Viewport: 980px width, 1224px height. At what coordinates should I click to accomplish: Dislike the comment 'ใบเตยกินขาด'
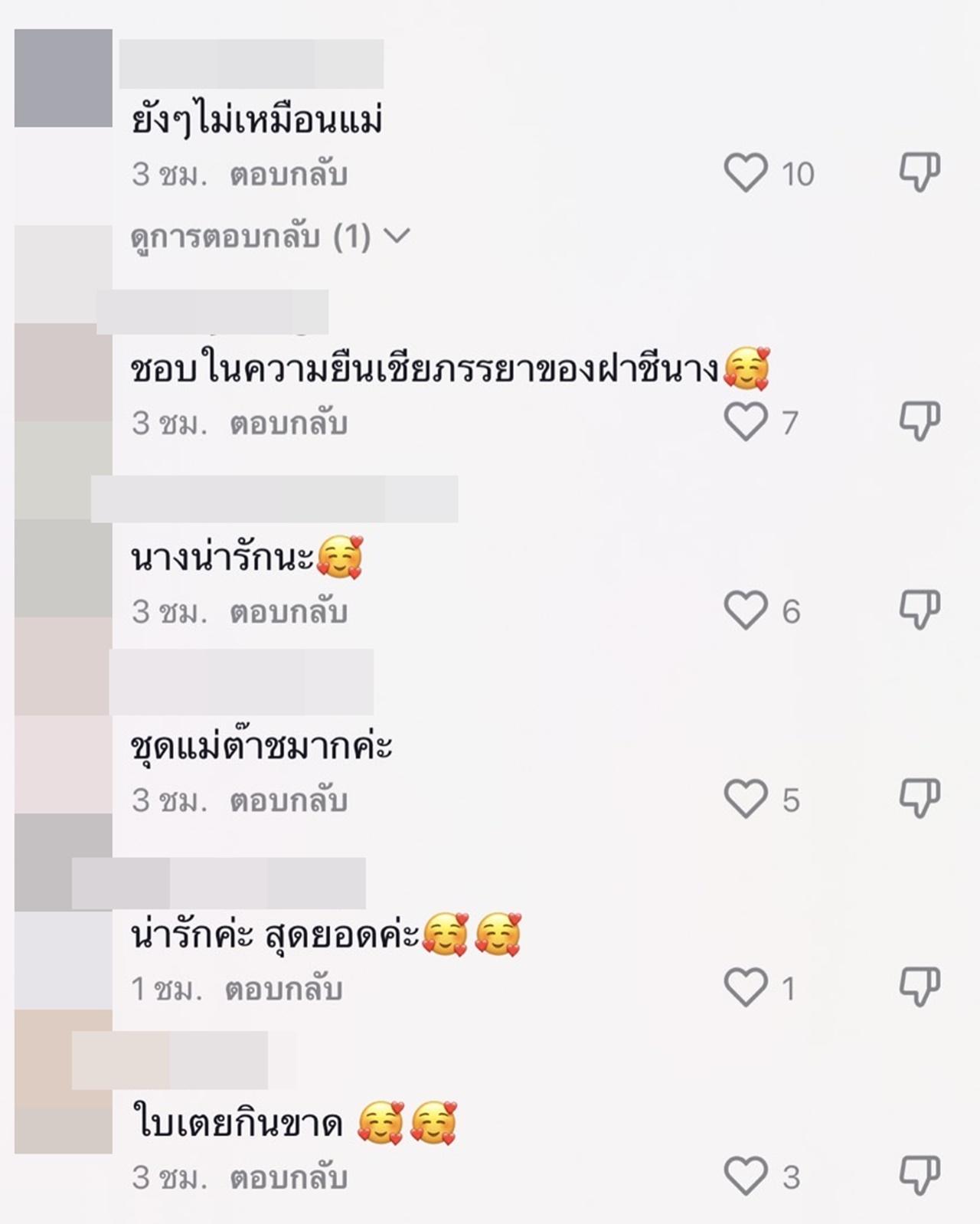919,1177
